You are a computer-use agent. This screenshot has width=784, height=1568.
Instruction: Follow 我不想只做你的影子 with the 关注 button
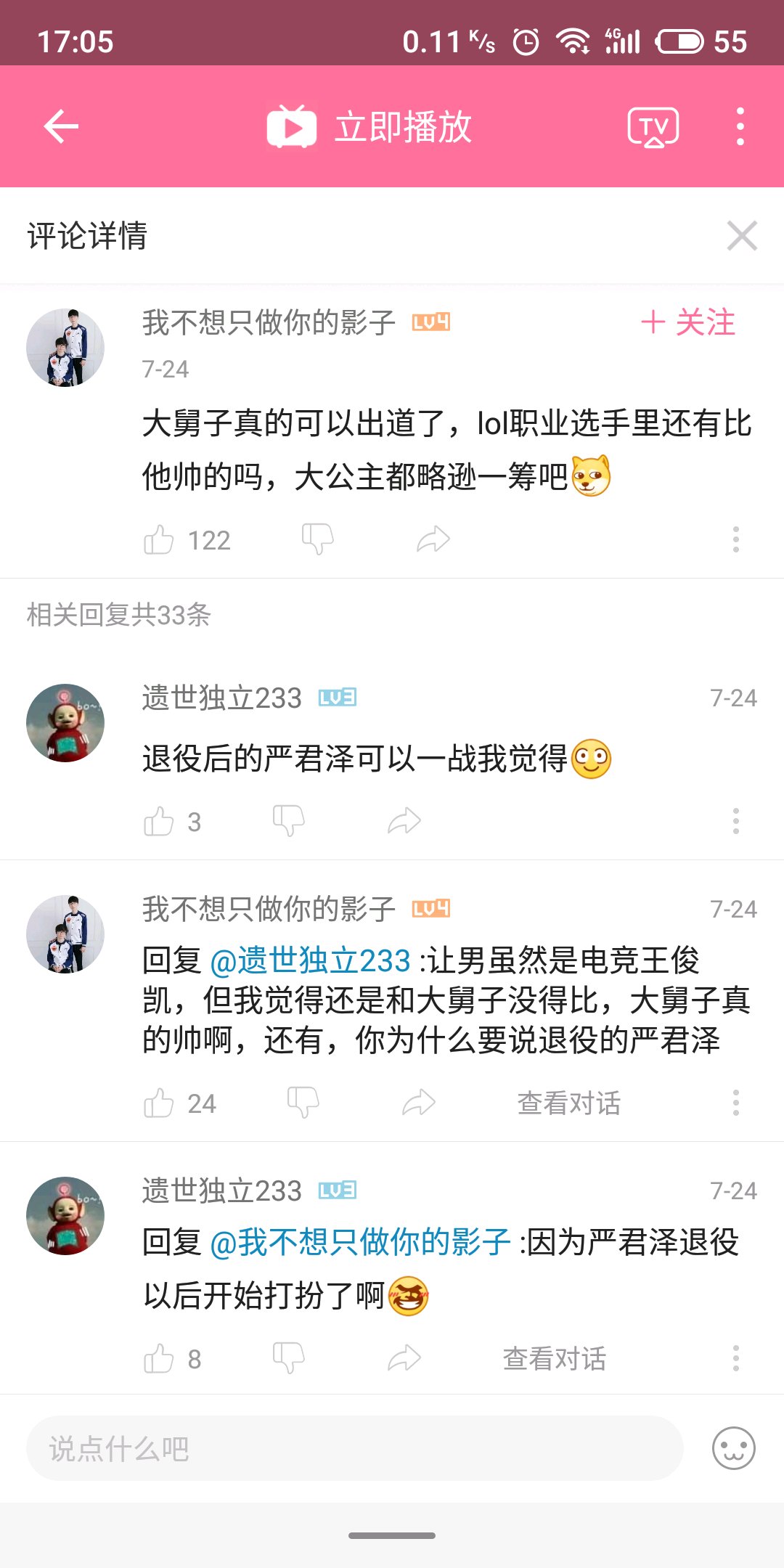688,322
